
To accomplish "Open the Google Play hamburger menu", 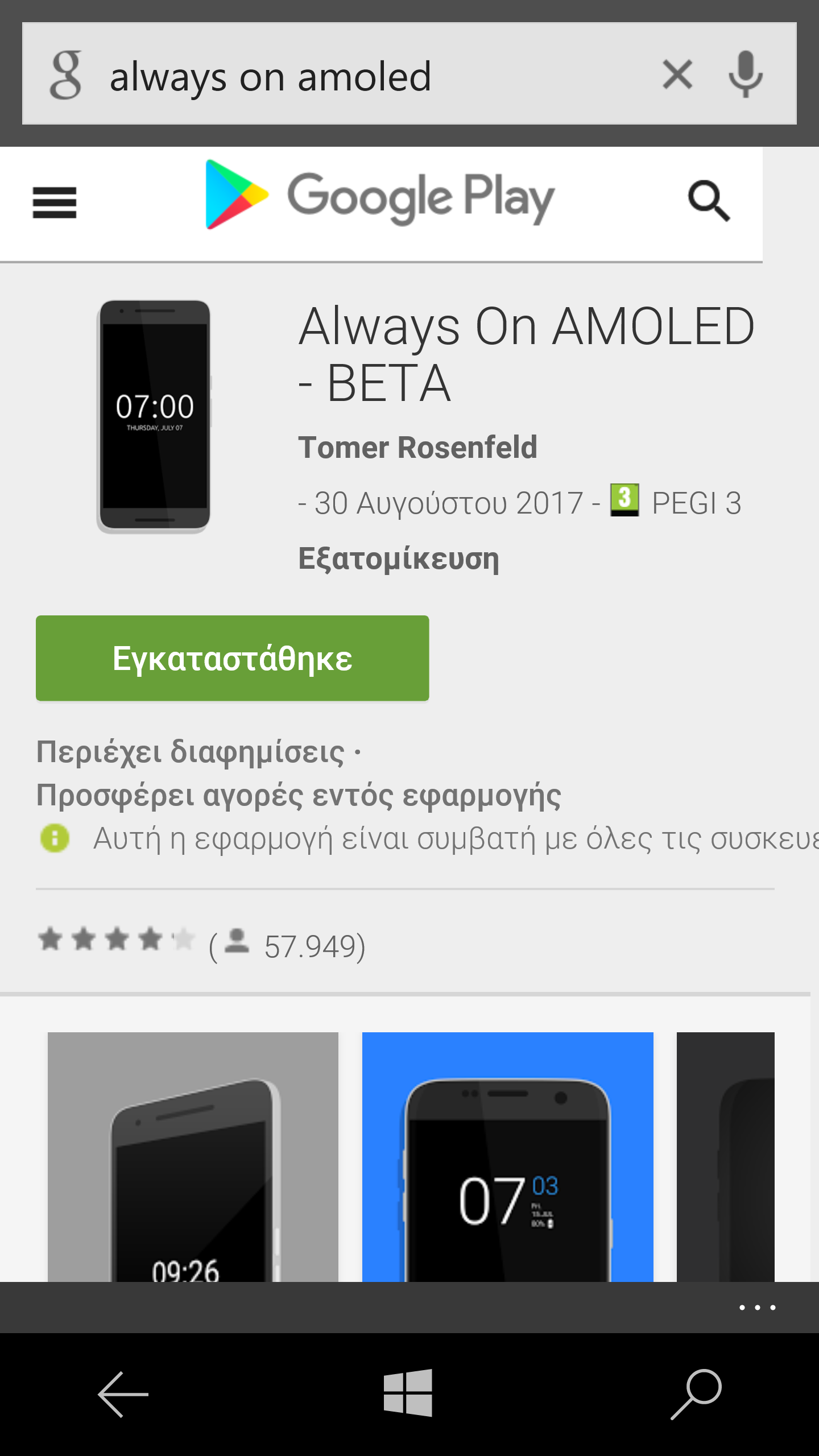I will click(55, 202).
